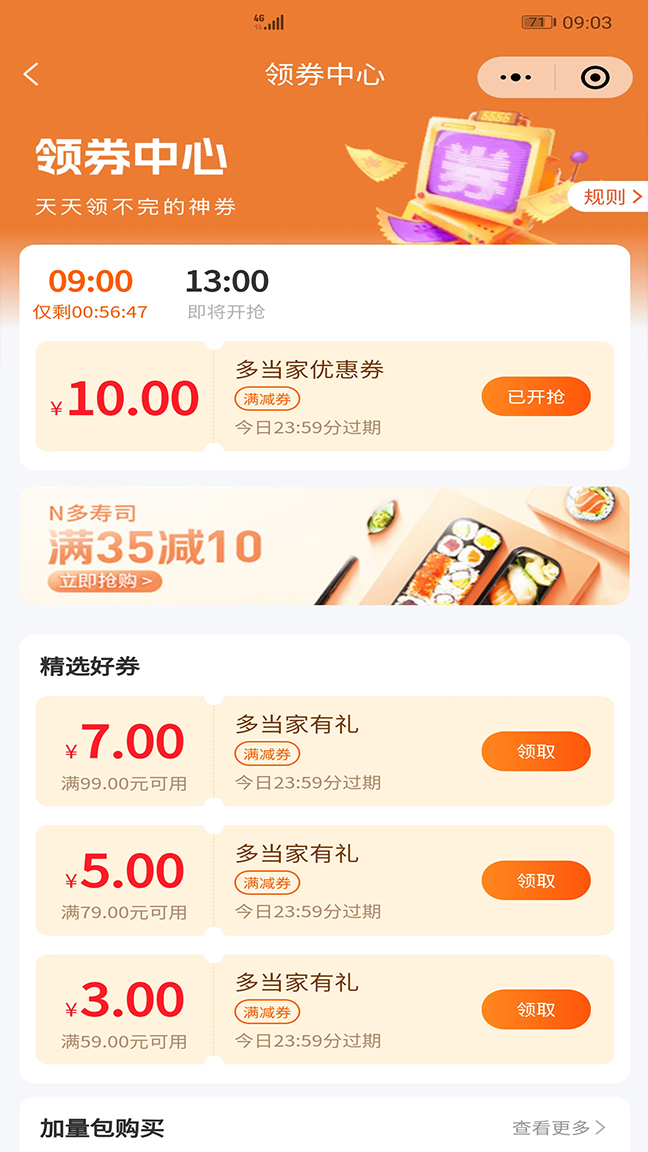The width and height of the screenshot is (648, 1152).
Task: Switch to the 09:00 time slot
Action: 90,294
